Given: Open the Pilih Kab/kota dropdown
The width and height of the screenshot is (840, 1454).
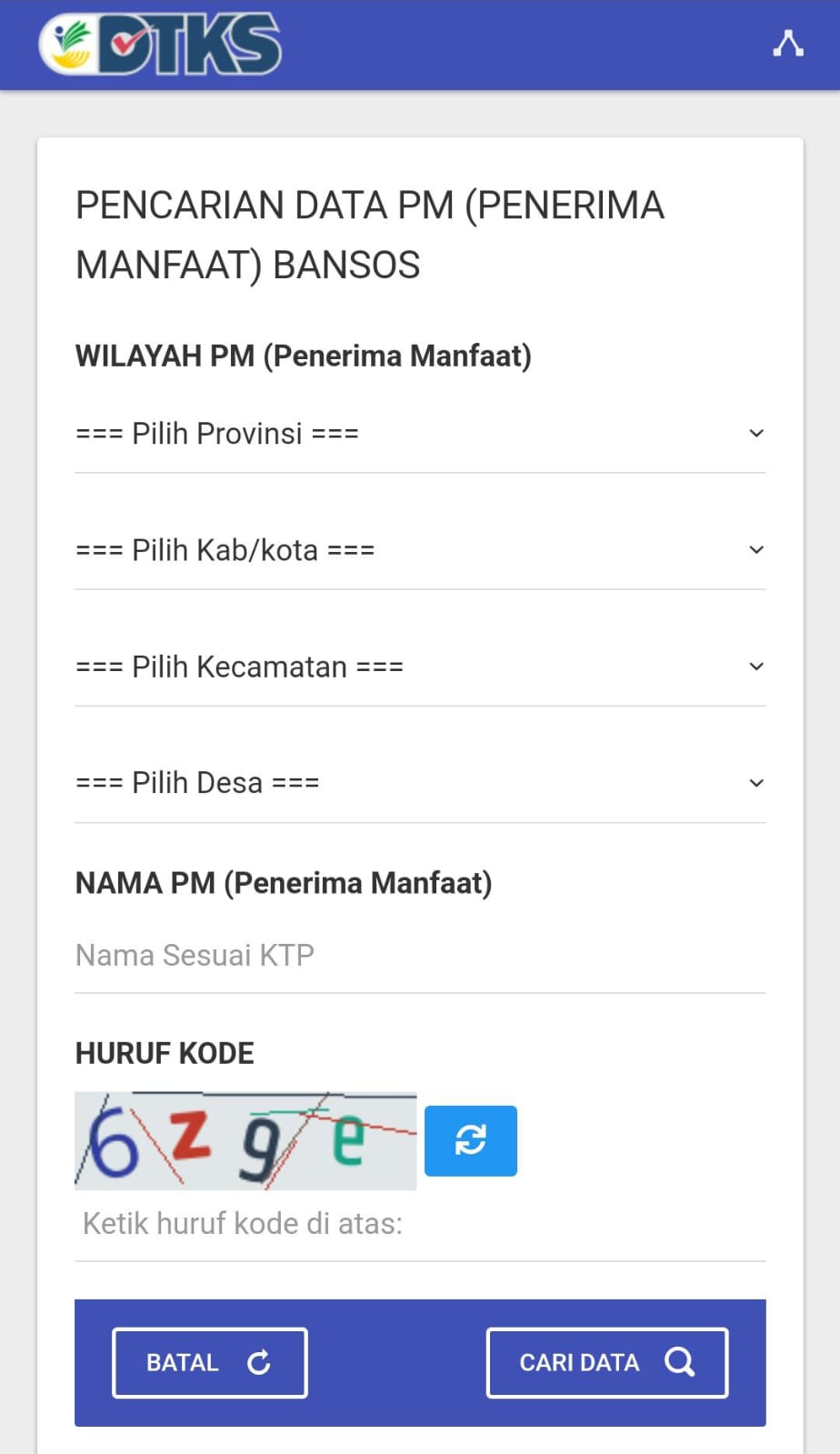Looking at the screenshot, I should 418,549.
